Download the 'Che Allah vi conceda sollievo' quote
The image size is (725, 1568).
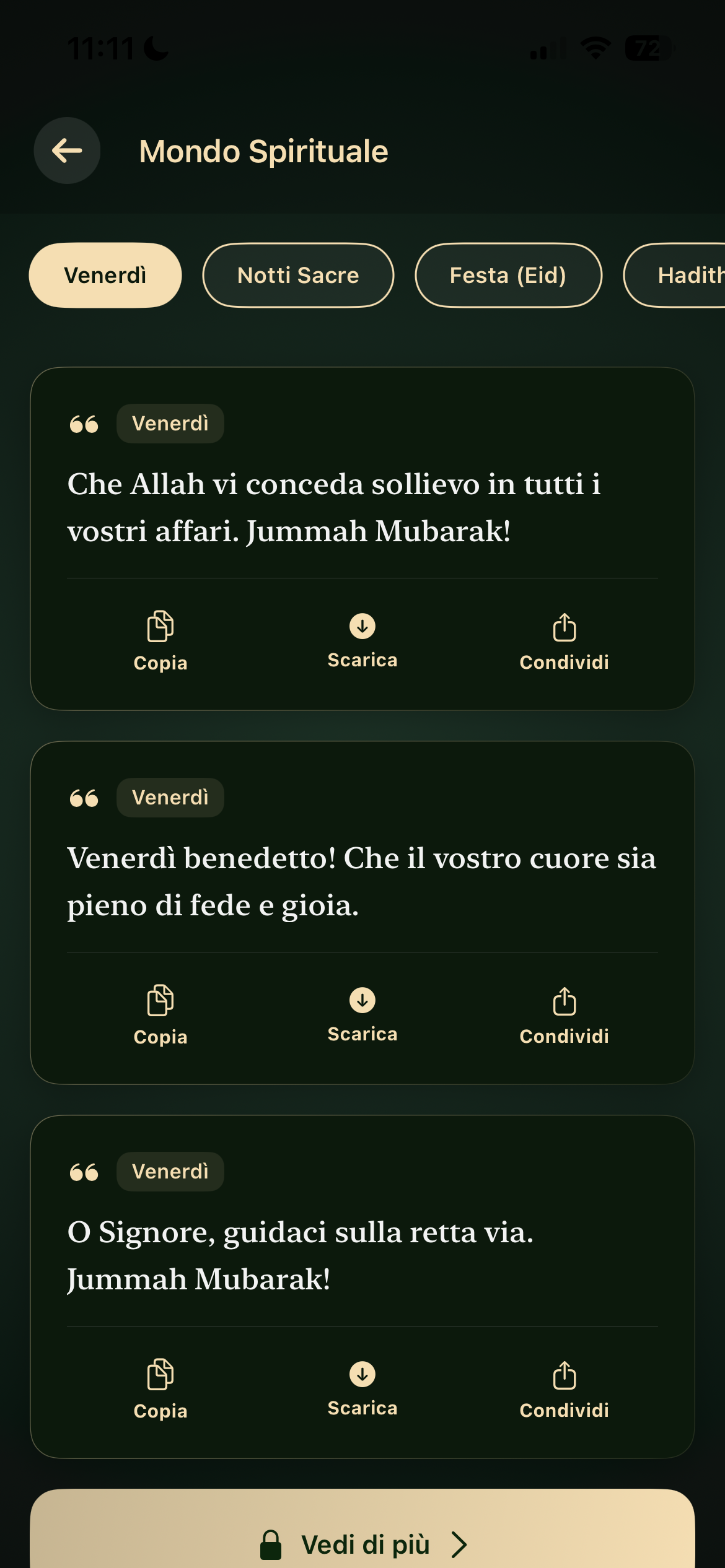[x=362, y=641]
